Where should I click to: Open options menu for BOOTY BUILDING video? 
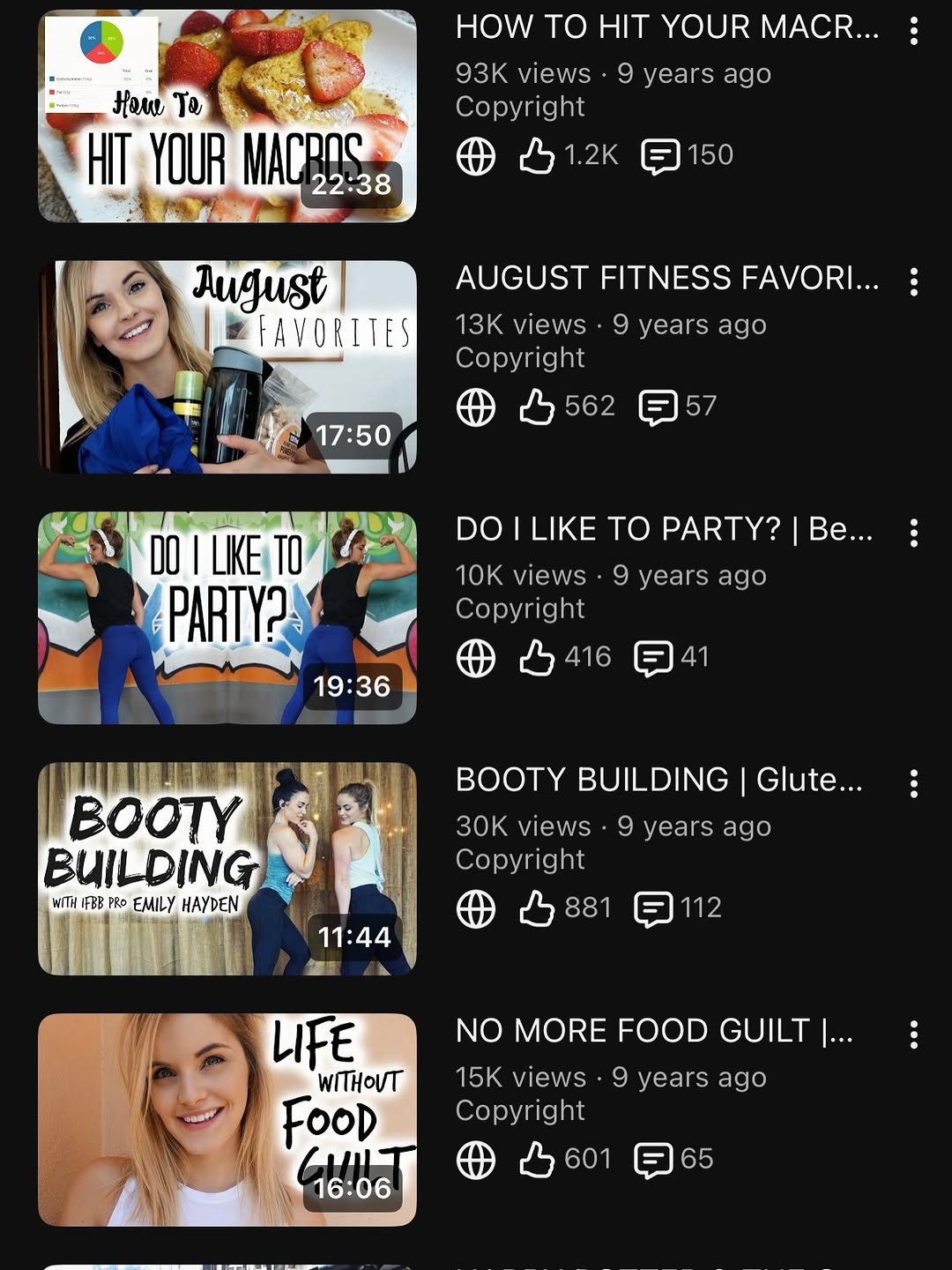[x=914, y=783]
